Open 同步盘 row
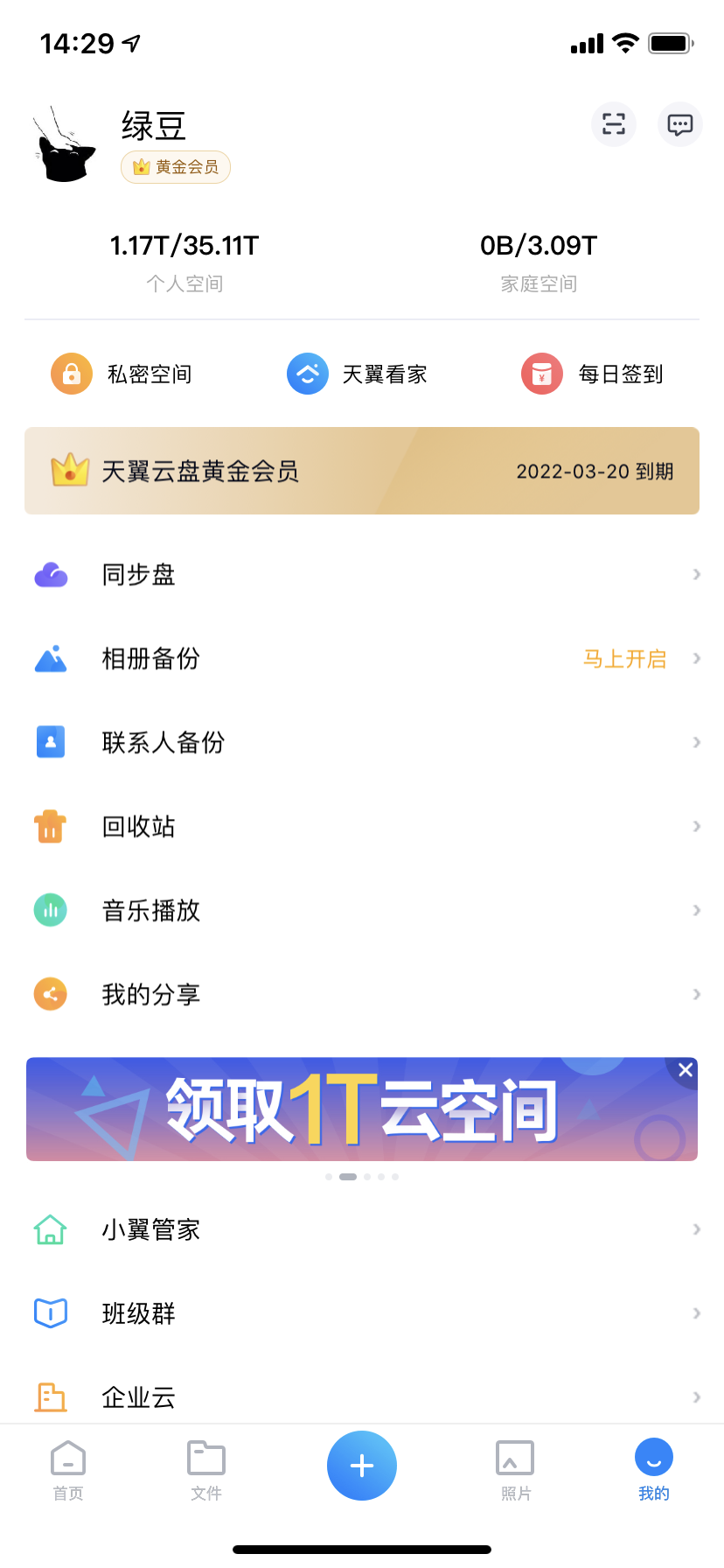 [x=362, y=575]
